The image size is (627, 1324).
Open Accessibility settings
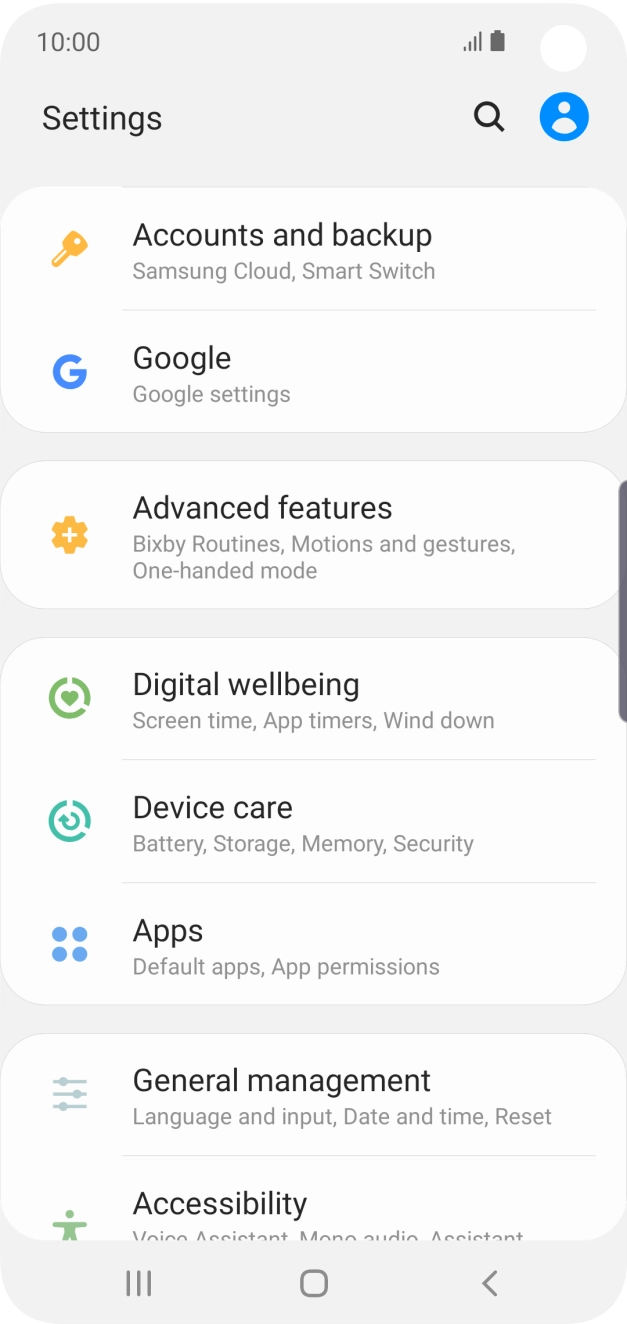pos(313,1198)
